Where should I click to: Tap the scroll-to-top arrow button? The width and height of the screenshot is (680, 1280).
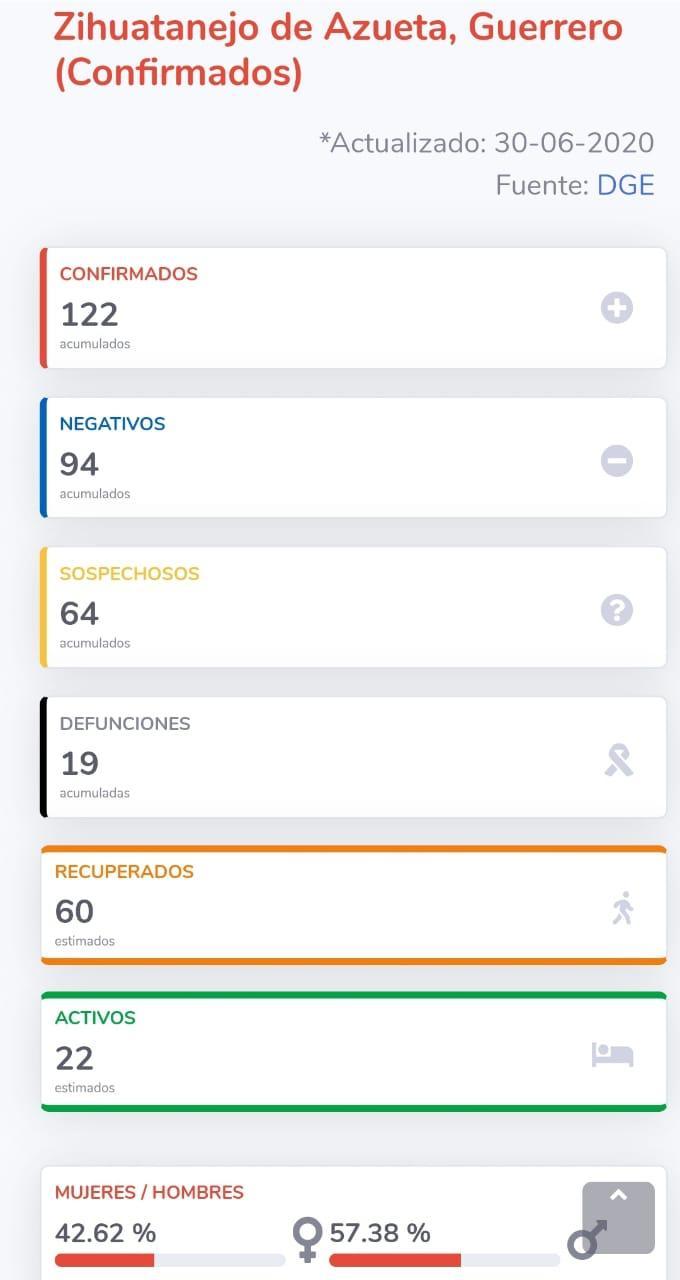pos(618,1216)
